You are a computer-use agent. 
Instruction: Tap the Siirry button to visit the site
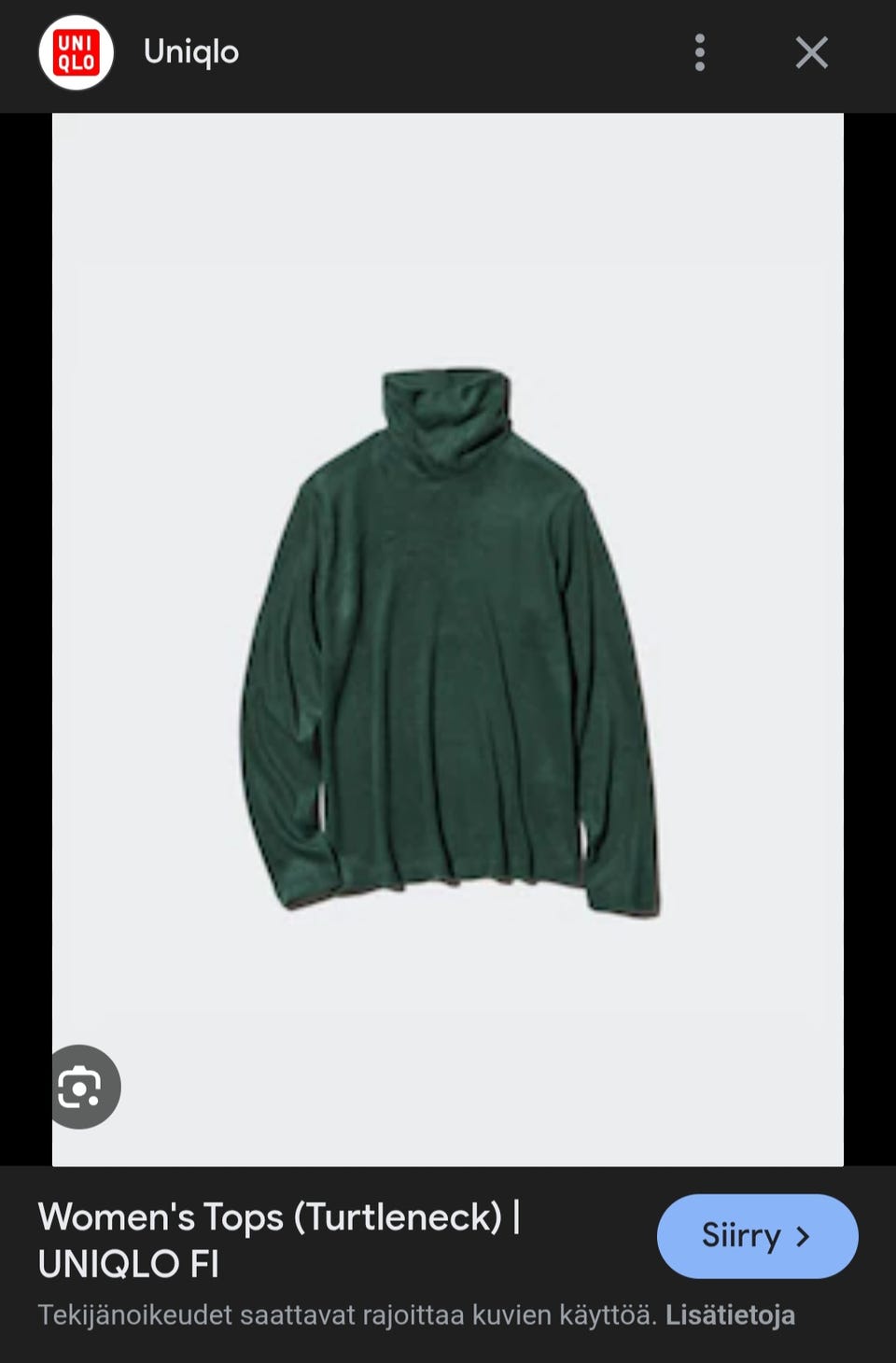pyautogui.click(x=757, y=1236)
